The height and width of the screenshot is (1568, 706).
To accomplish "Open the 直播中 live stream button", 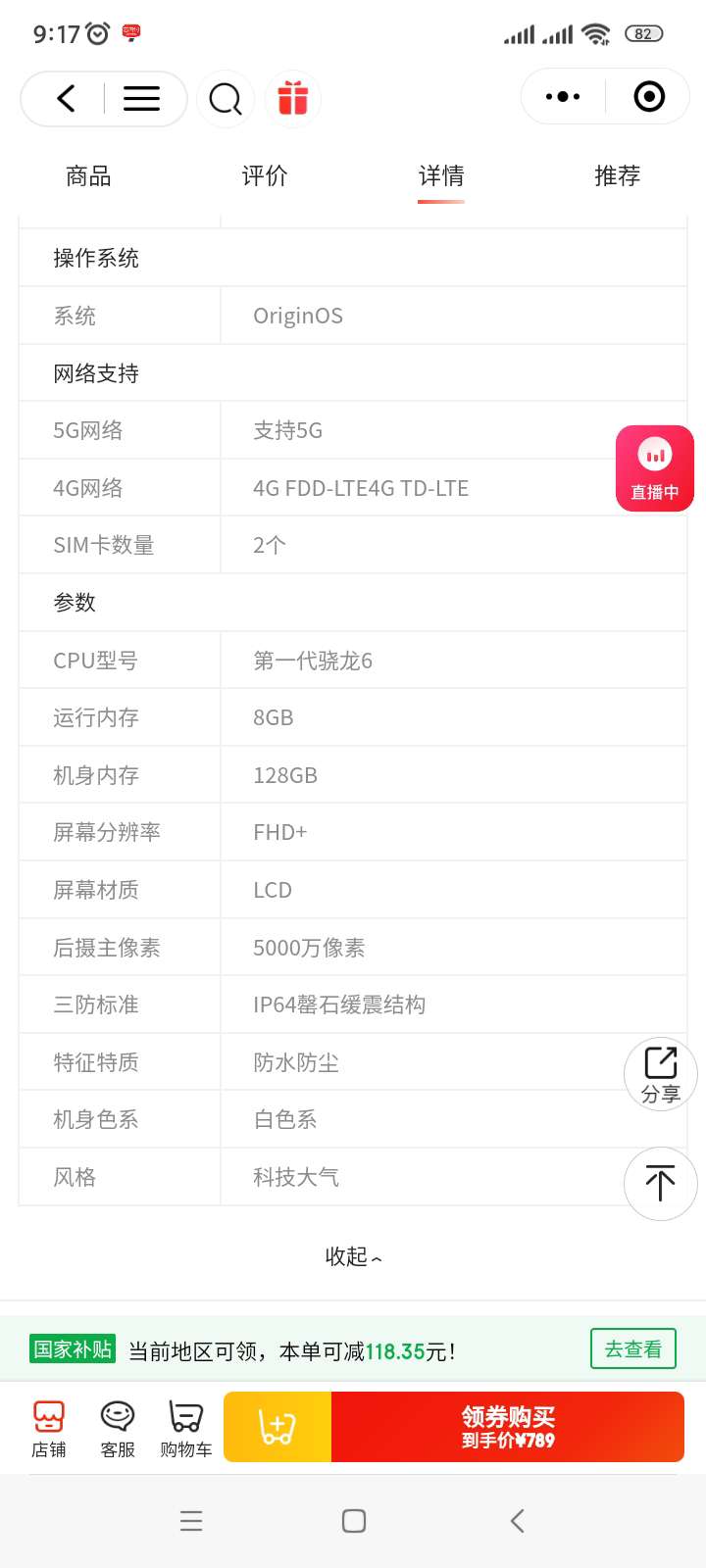I will (654, 468).
